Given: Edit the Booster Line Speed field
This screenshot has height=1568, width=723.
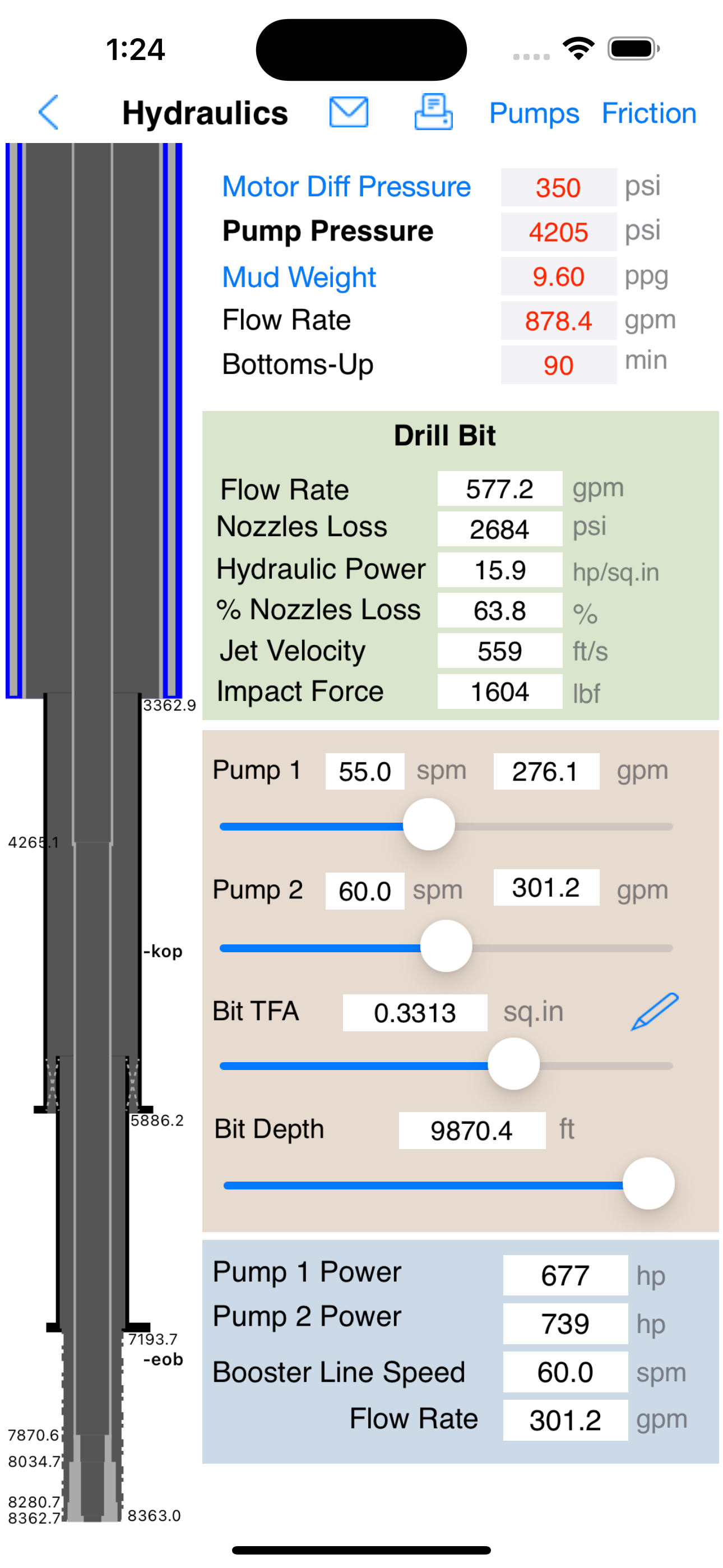Looking at the screenshot, I should coord(566,1373).
